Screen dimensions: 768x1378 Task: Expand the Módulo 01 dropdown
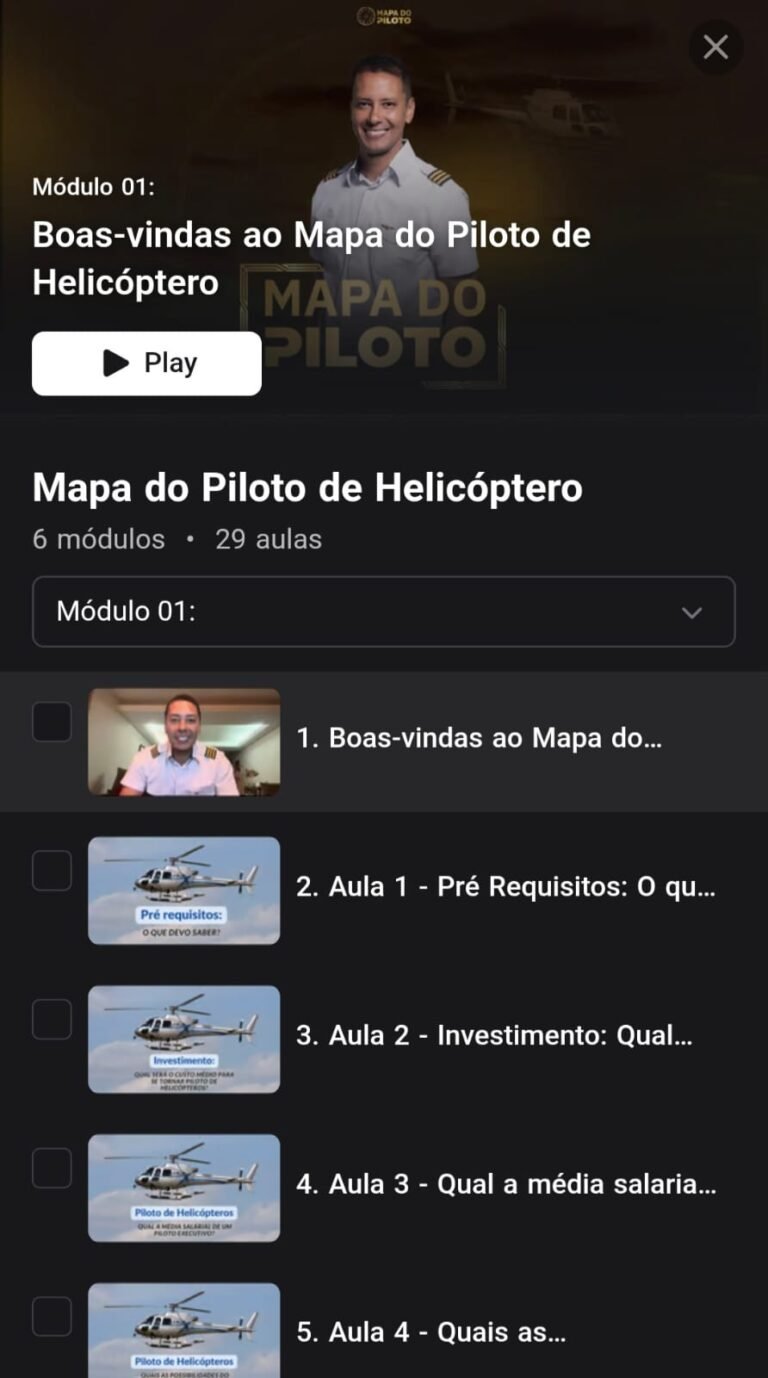click(x=384, y=612)
